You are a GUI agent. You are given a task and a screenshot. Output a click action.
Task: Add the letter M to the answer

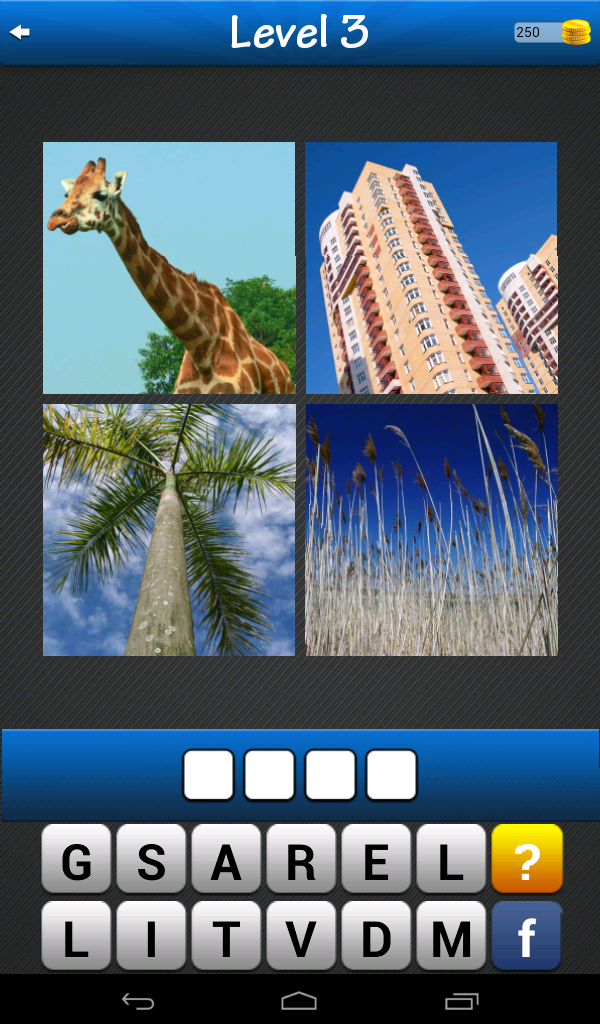452,936
